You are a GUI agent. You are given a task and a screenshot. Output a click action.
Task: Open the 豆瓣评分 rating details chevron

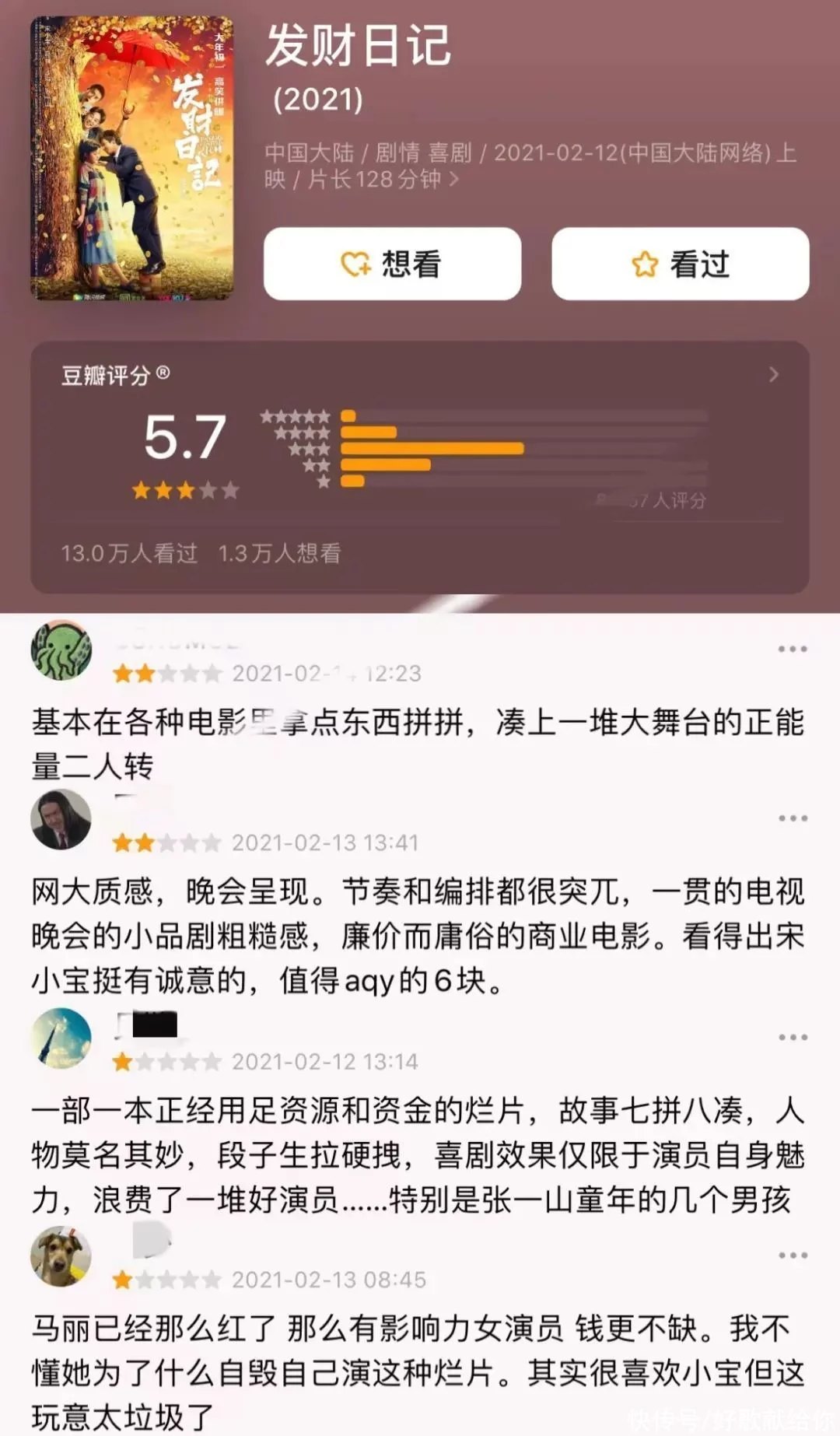[773, 375]
